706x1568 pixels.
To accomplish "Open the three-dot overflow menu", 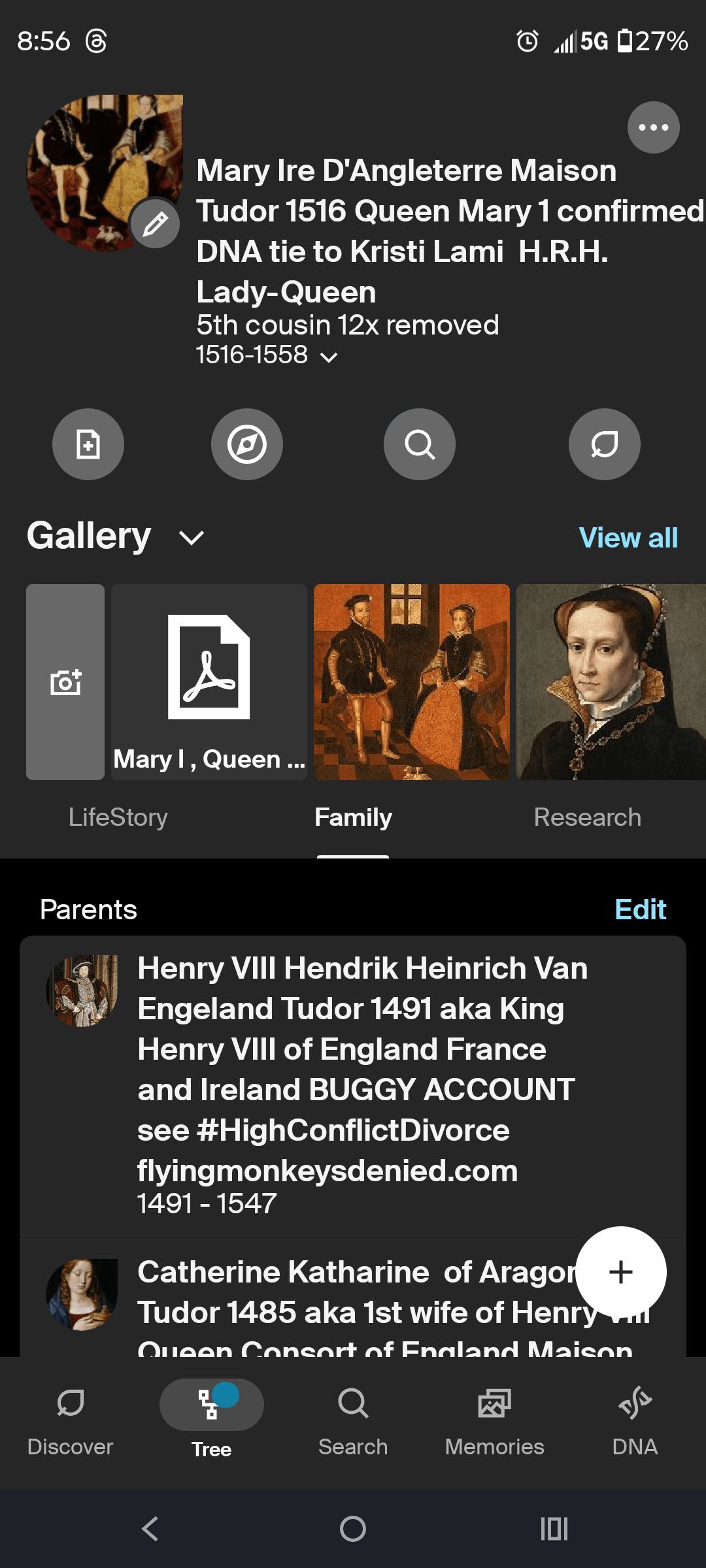I will click(653, 127).
